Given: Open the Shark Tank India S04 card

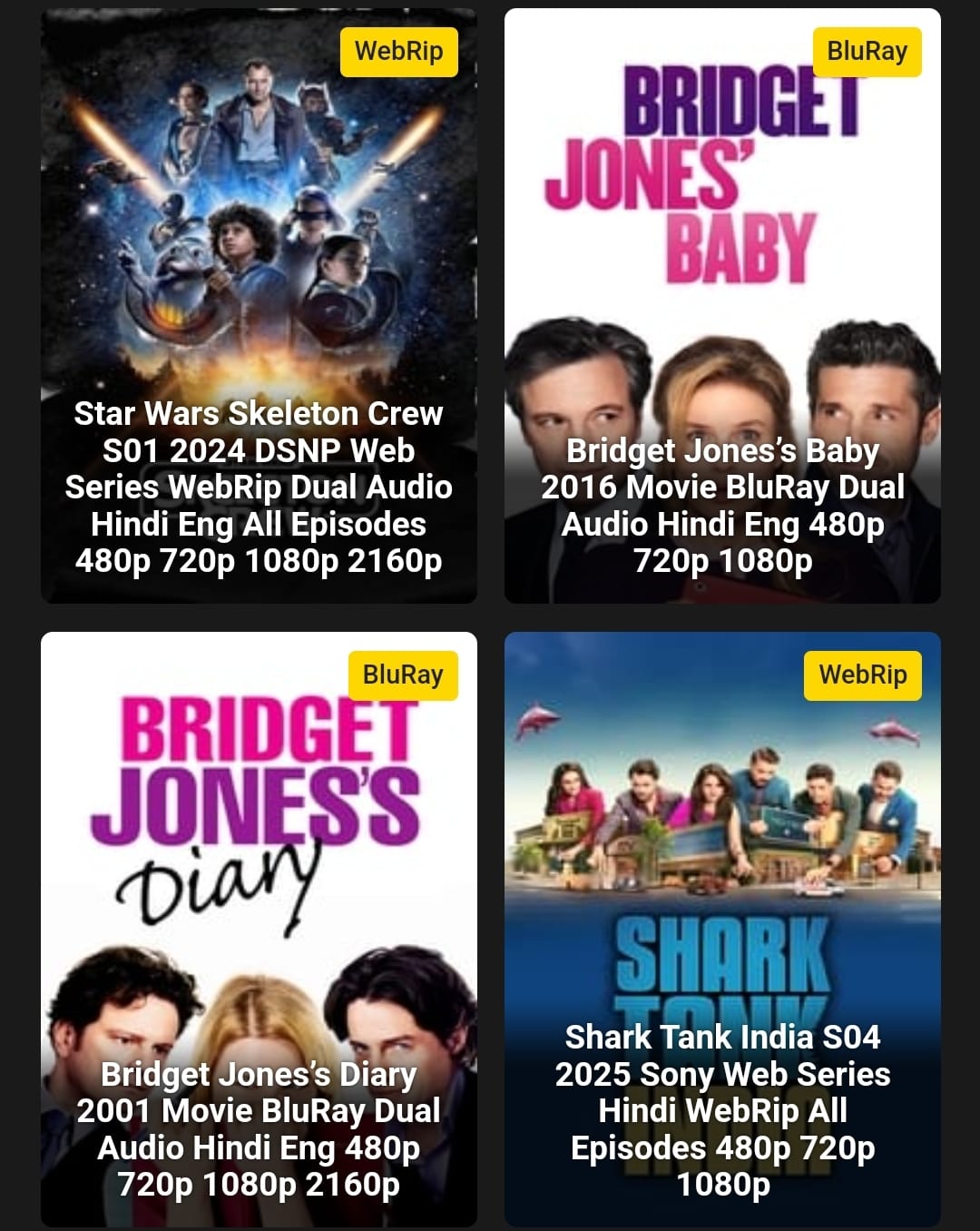Looking at the screenshot, I should [x=721, y=928].
